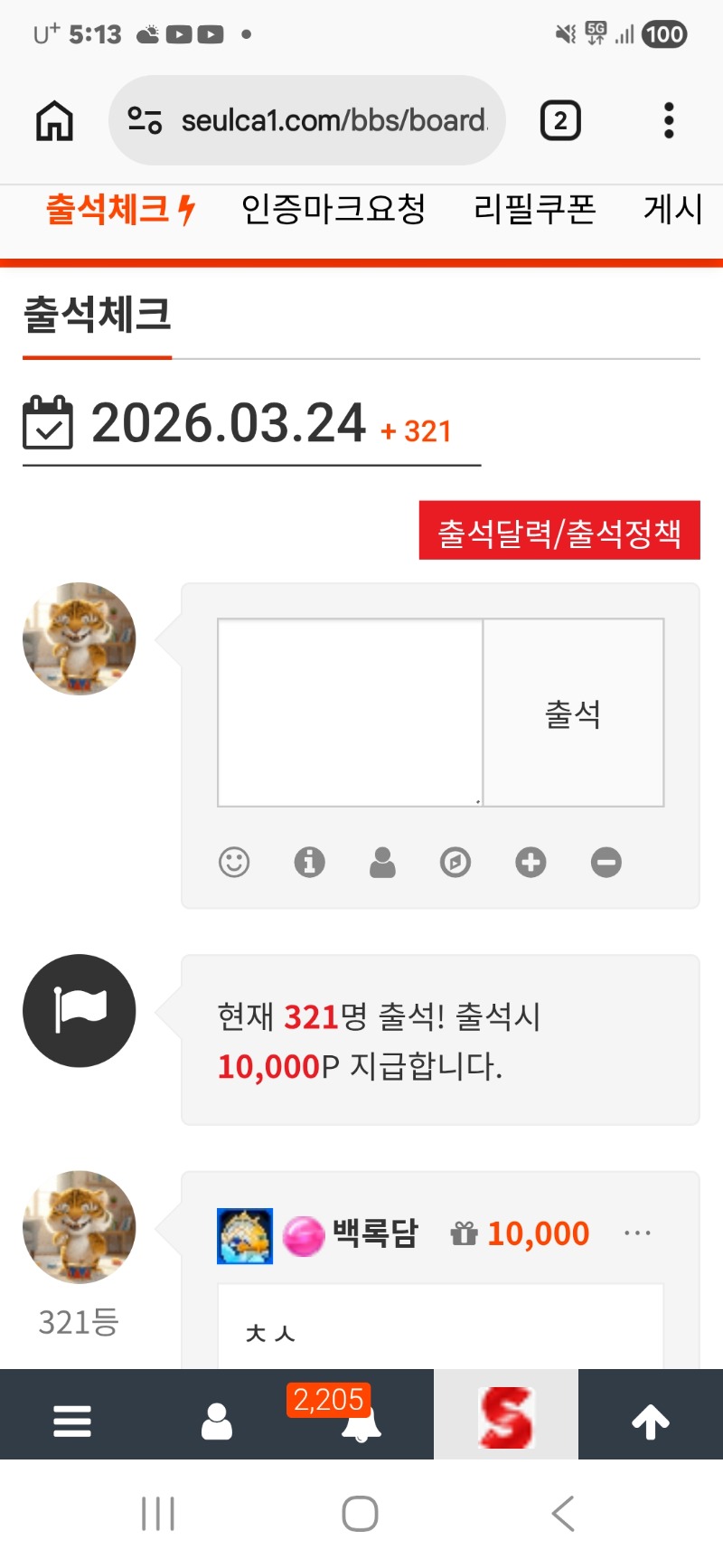
Task: Open the emoticon smiley picker
Action: 234,862
